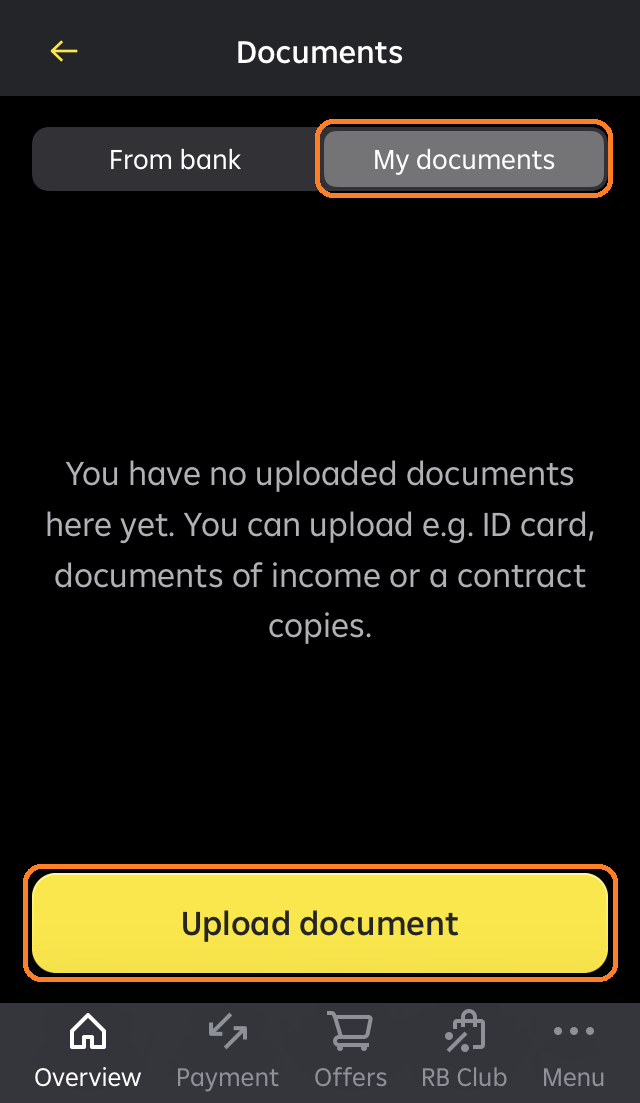Switch to the From bank tab

pyautogui.click(x=175, y=159)
